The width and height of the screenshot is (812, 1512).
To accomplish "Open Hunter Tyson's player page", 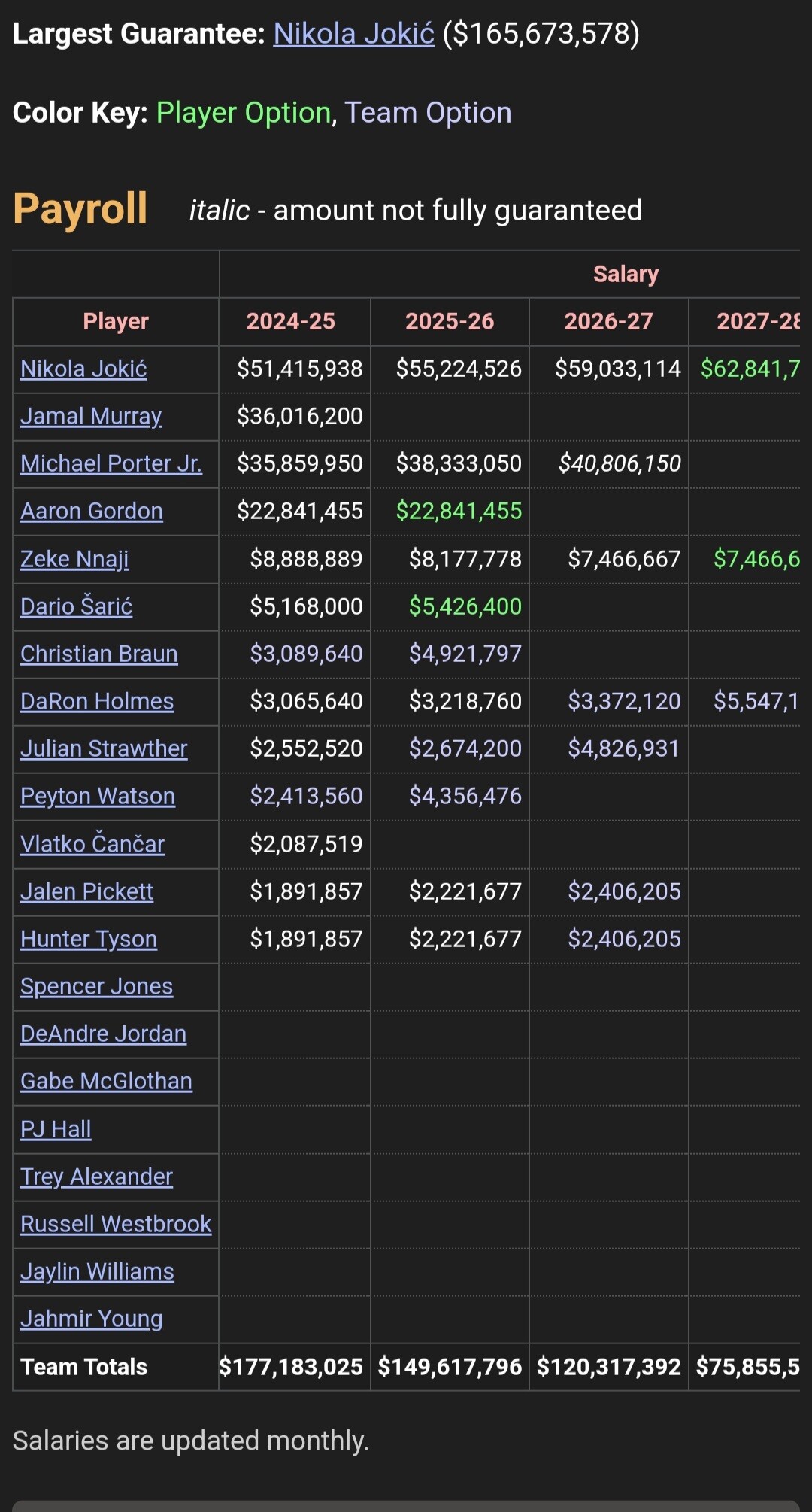I will coord(89,939).
